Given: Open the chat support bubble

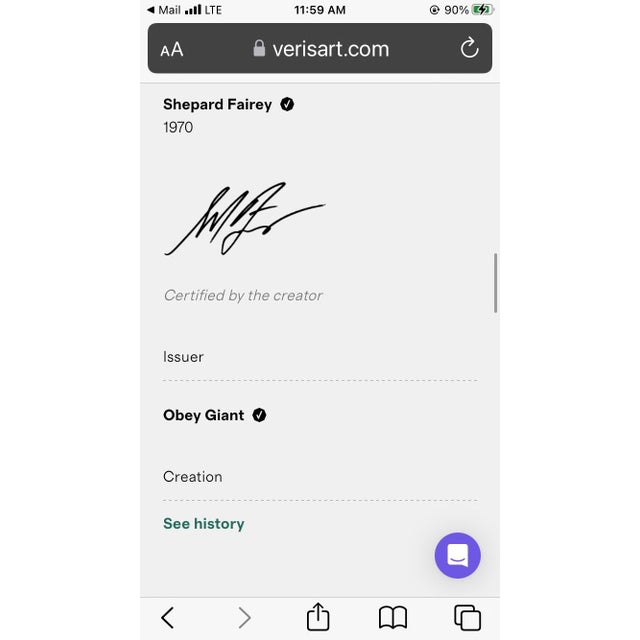Looking at the screenshot, I should 457,555.
